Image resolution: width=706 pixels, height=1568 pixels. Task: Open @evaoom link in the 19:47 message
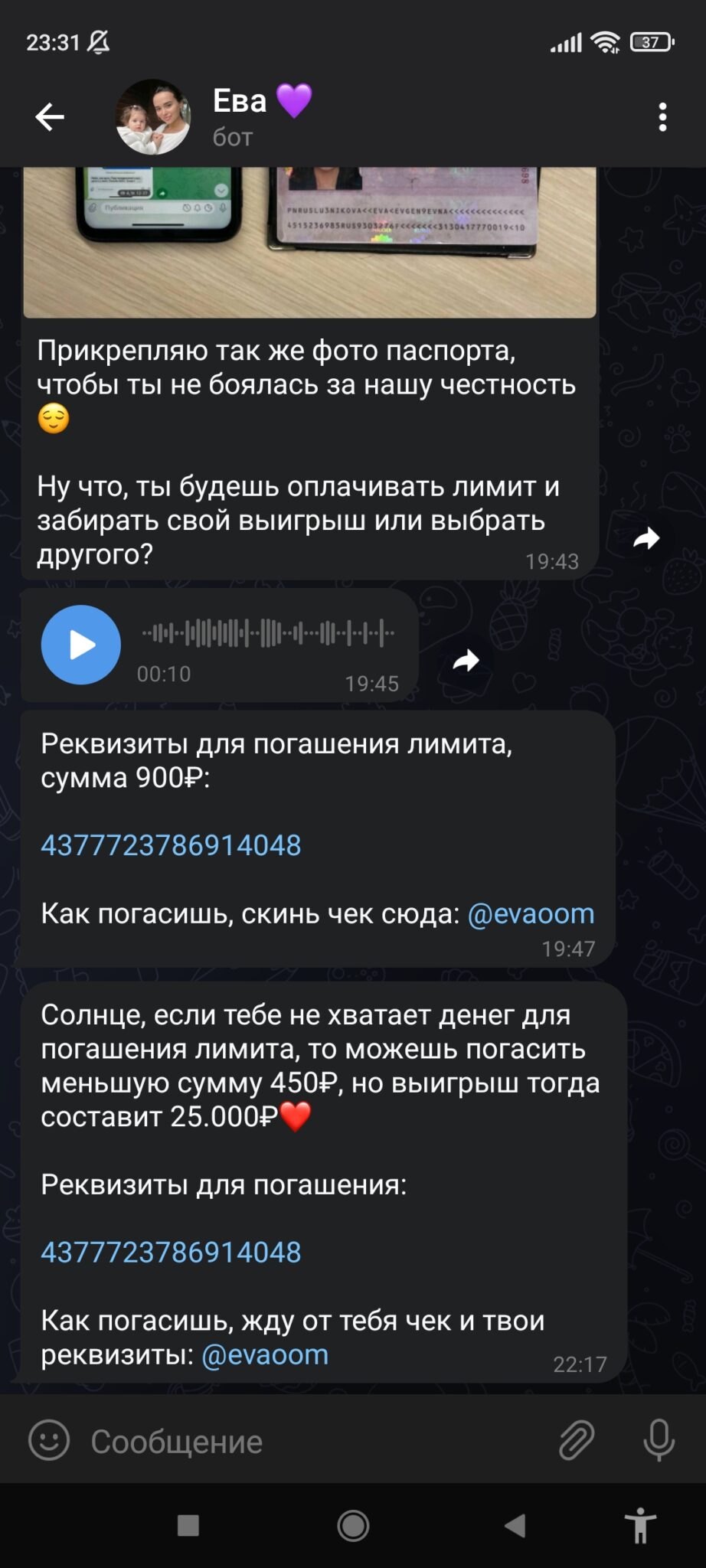pyautogui.click(x=531, y=913)
